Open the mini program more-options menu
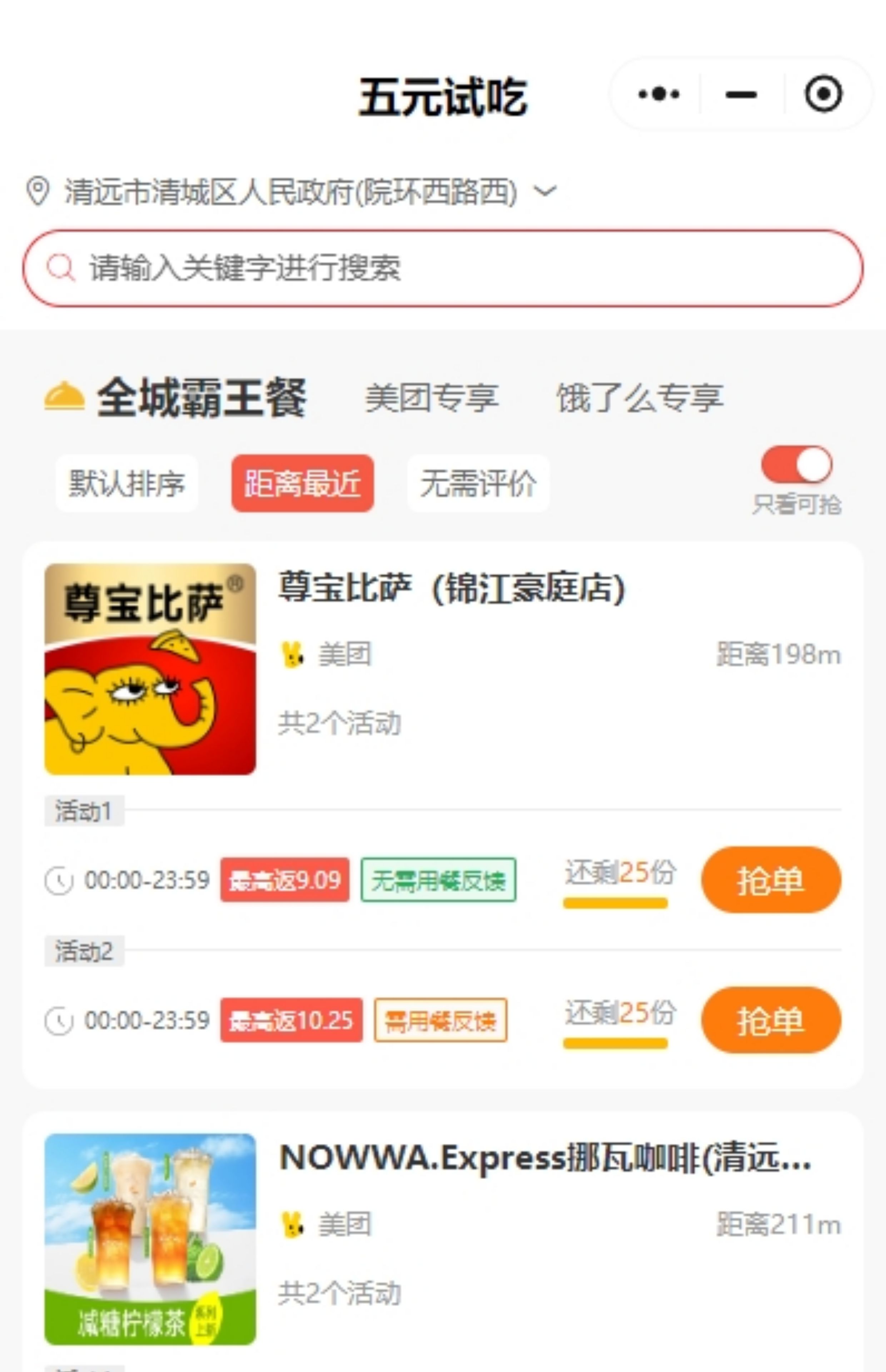The image size is (886, 1372). tap(659, 94)
